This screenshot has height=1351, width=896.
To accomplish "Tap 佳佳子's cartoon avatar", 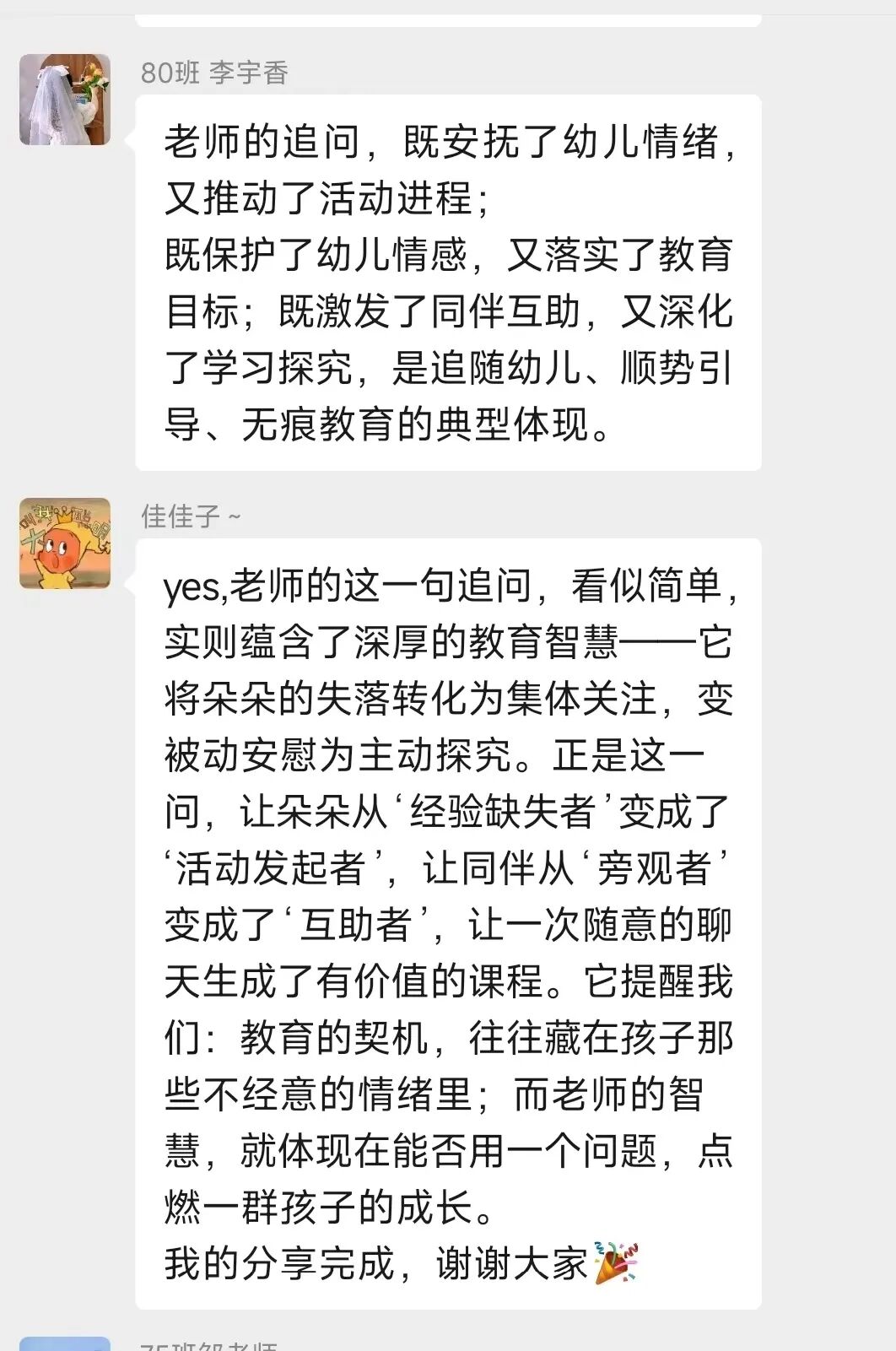I will pyautogui.click(x=65, y=543).
